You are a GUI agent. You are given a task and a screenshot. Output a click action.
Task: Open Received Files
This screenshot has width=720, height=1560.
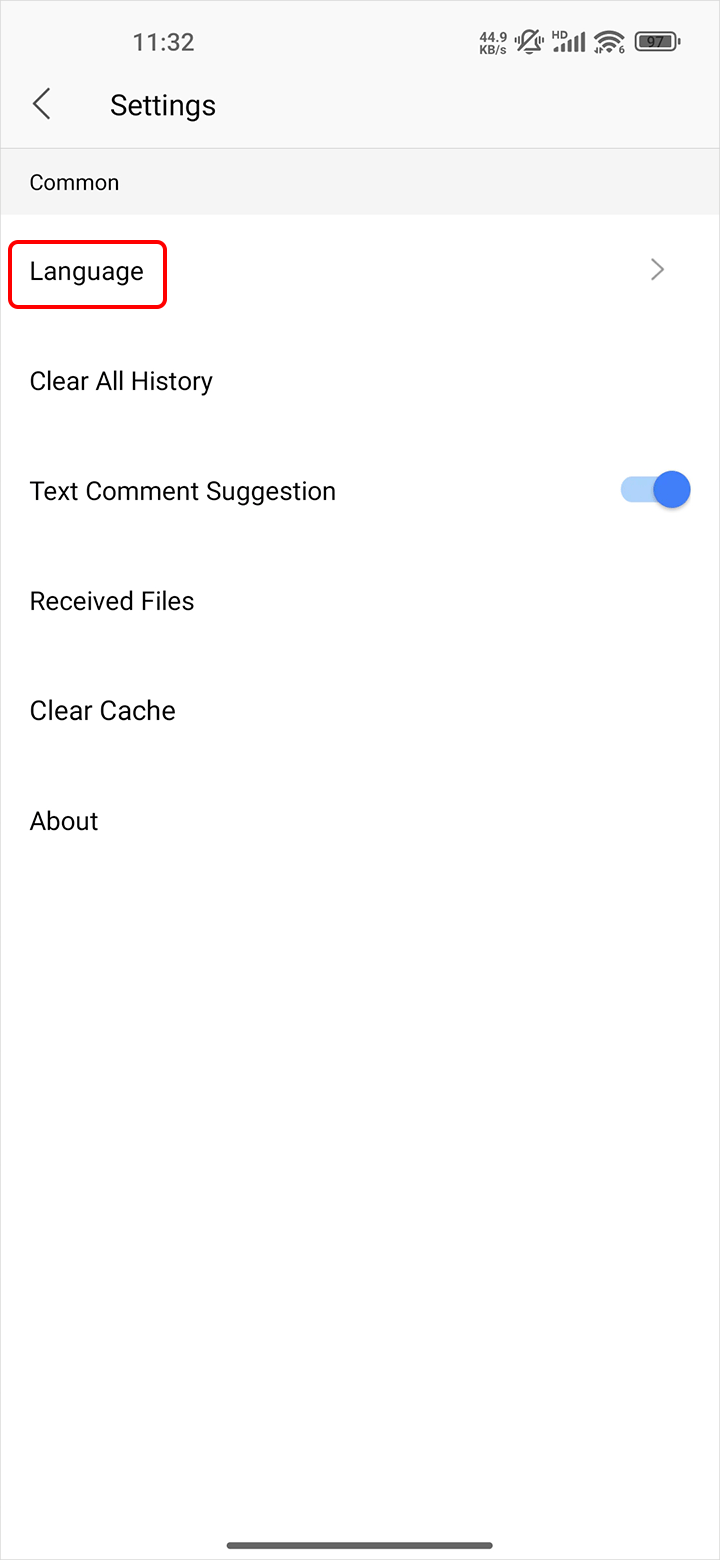pos(112,601)
